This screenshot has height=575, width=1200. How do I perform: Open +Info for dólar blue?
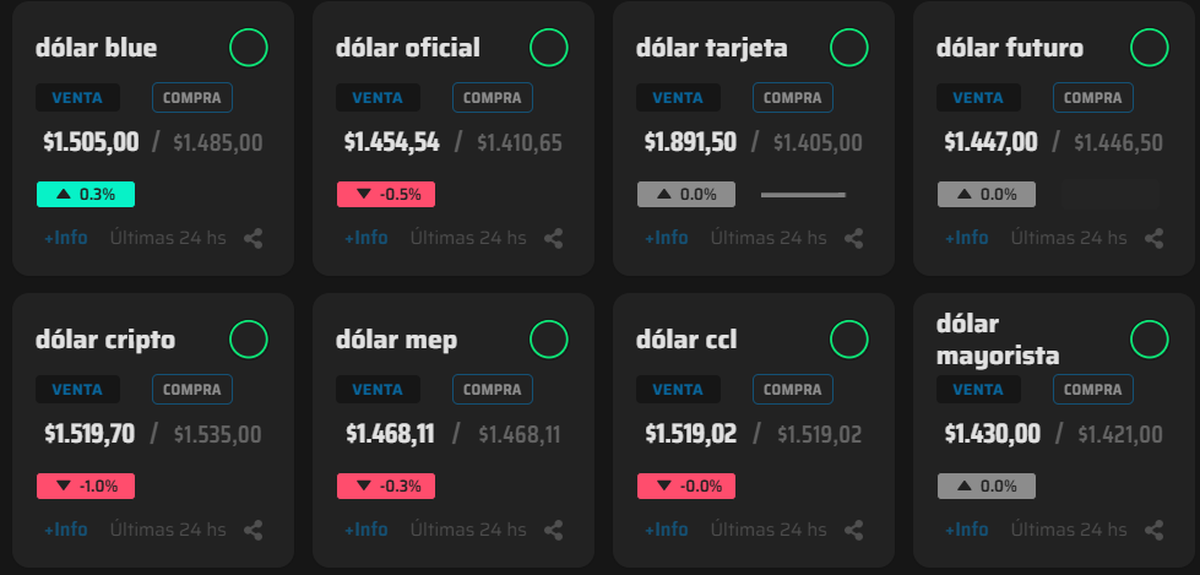point(66,238)
